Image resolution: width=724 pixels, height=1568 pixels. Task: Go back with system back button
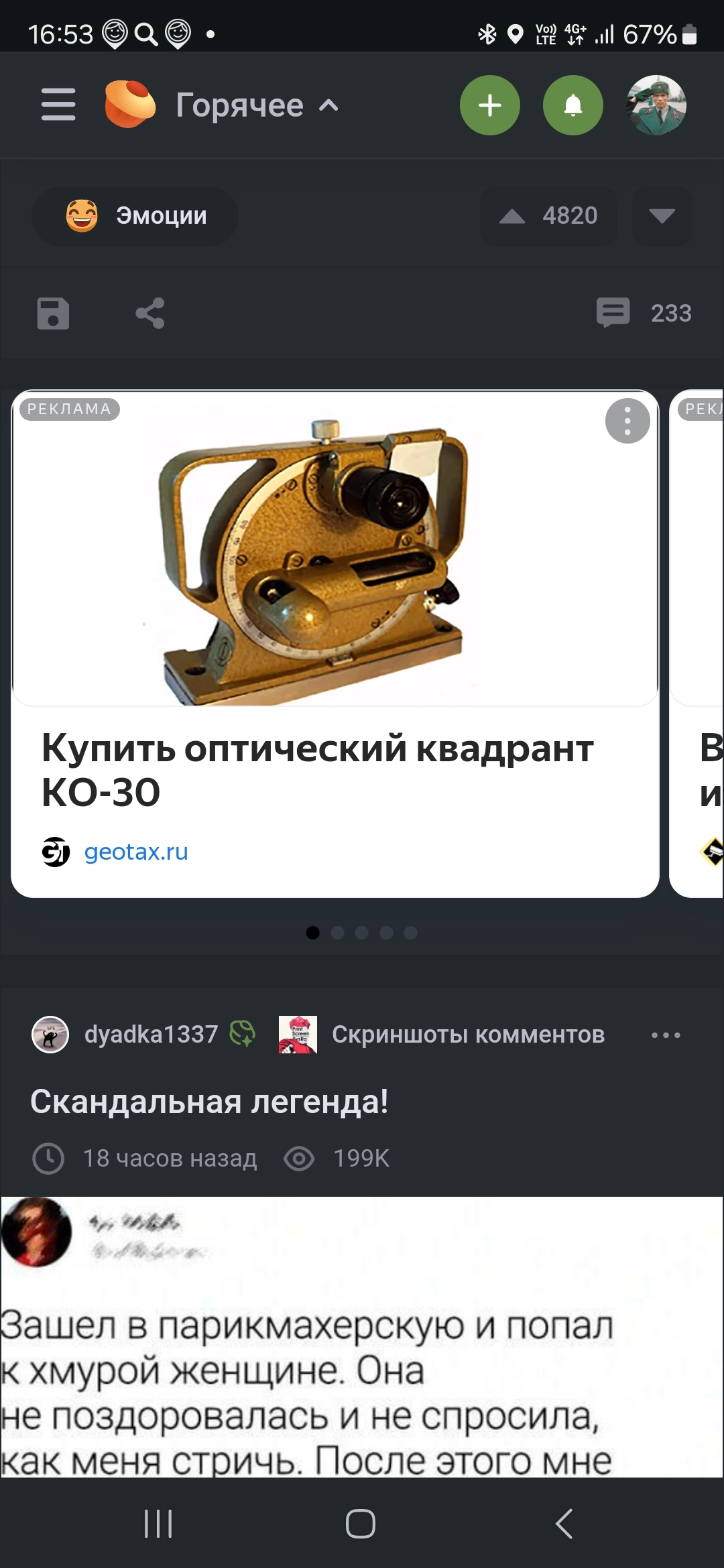point(564,1523)
